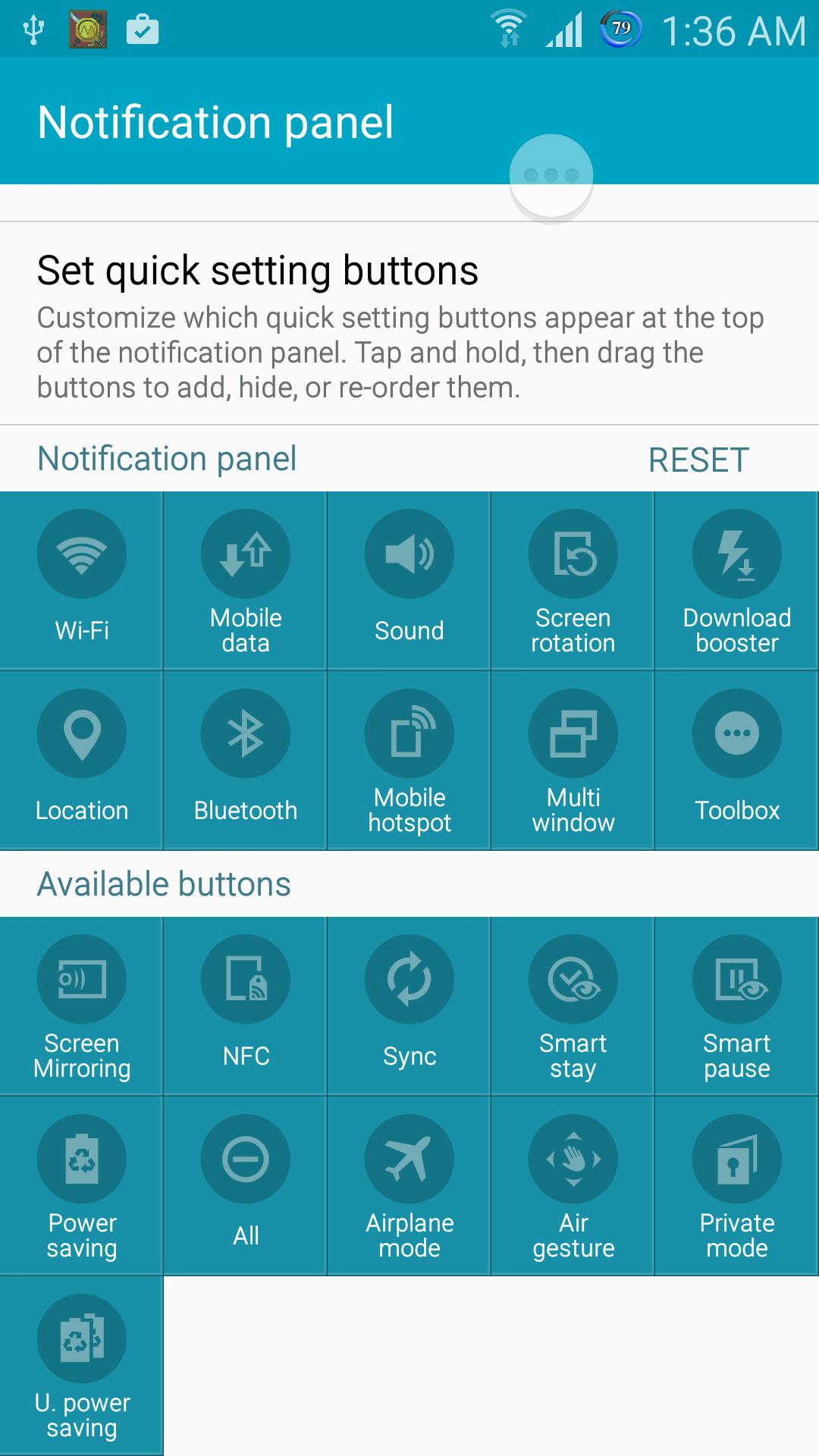Tap the Airplane mode button
This screenshot has height=1456, width=819.
point(409,1185)
